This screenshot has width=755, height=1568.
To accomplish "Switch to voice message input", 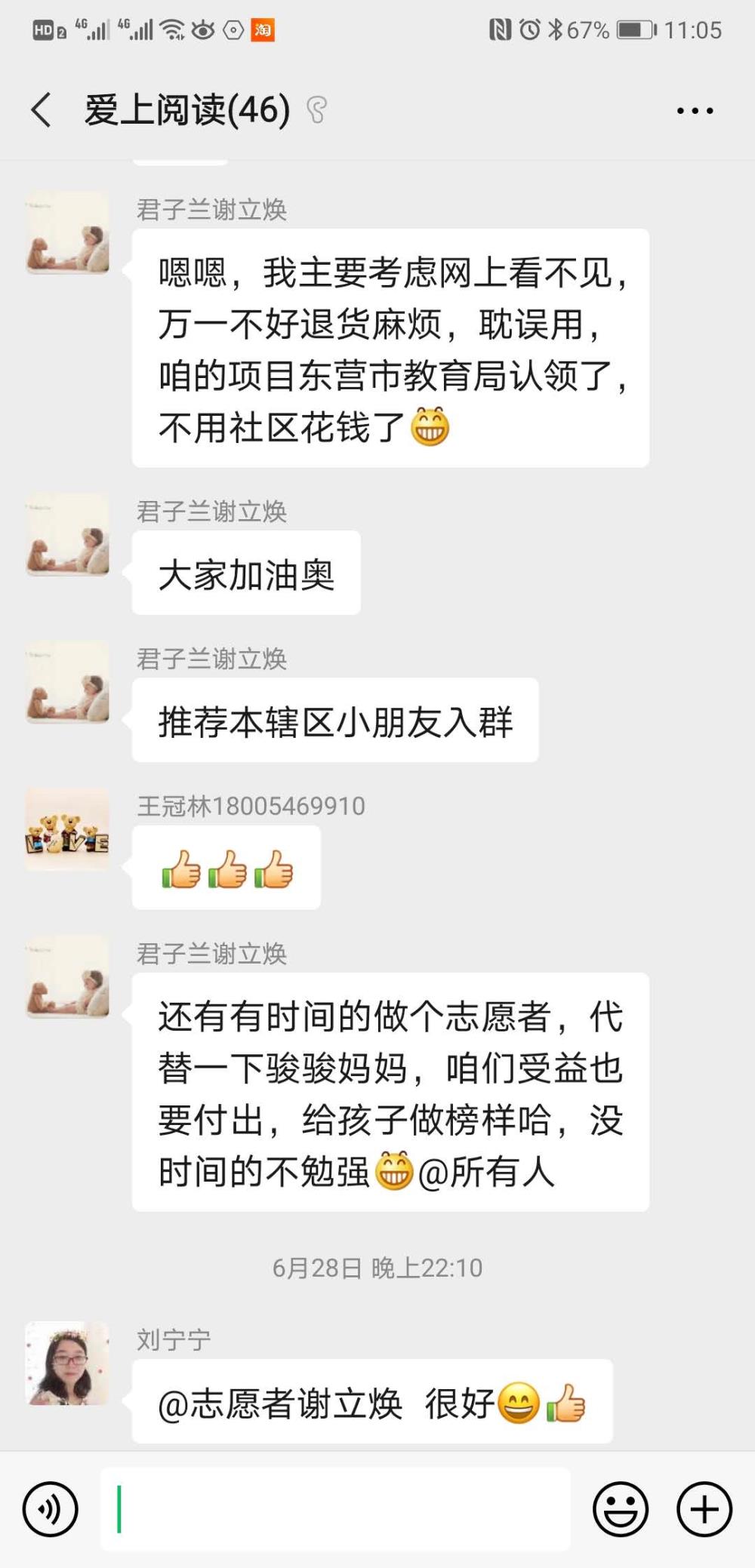I will click(51, 1509).
